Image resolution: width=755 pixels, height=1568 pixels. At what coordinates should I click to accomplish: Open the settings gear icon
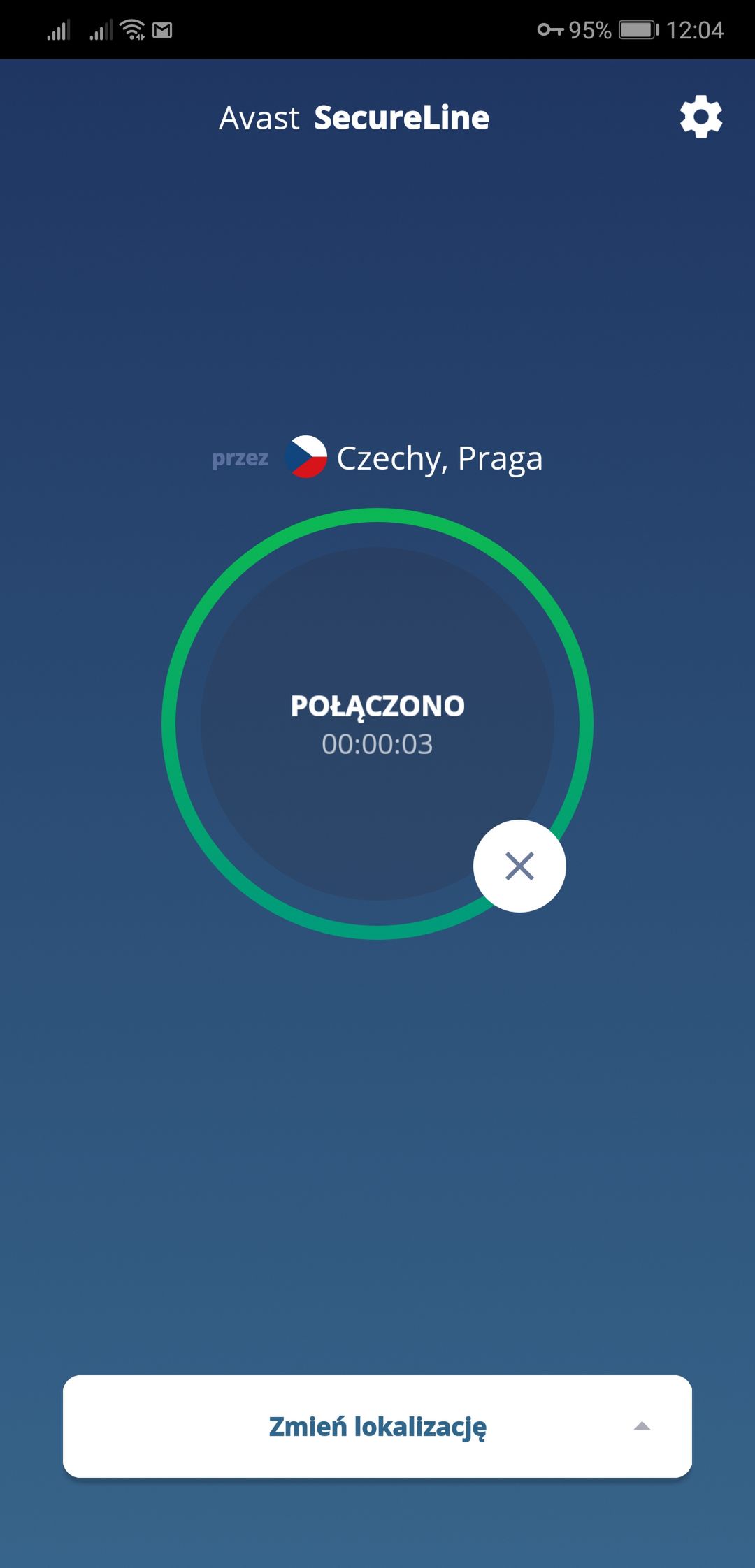tap(701, 117)
